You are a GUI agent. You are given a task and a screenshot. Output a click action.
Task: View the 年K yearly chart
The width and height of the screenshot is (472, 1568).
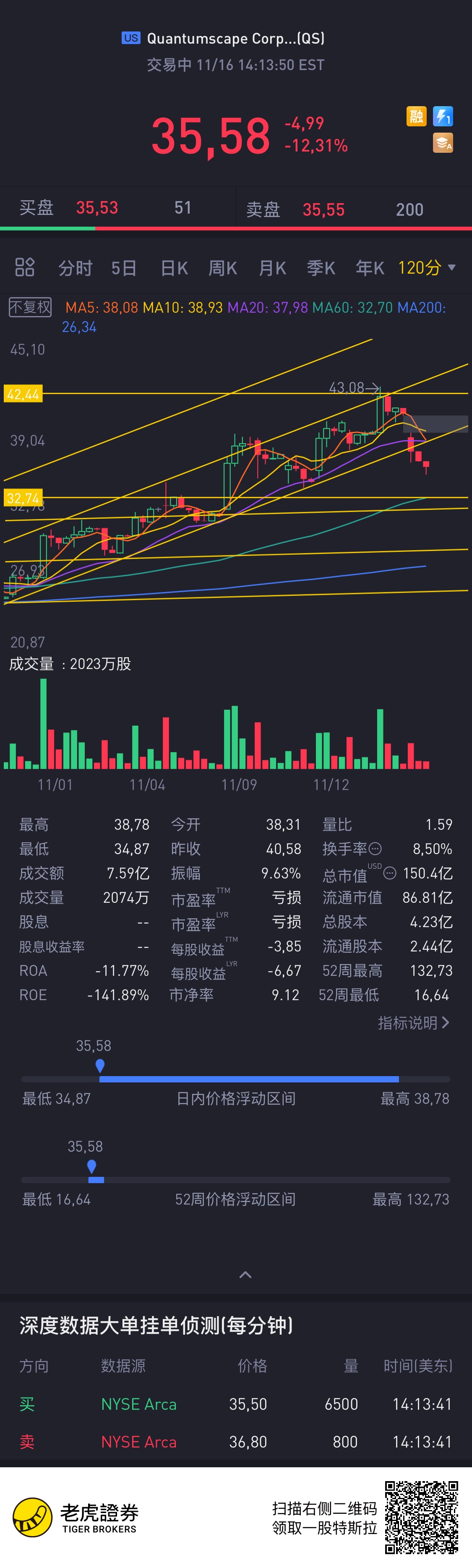coord(369,268)
